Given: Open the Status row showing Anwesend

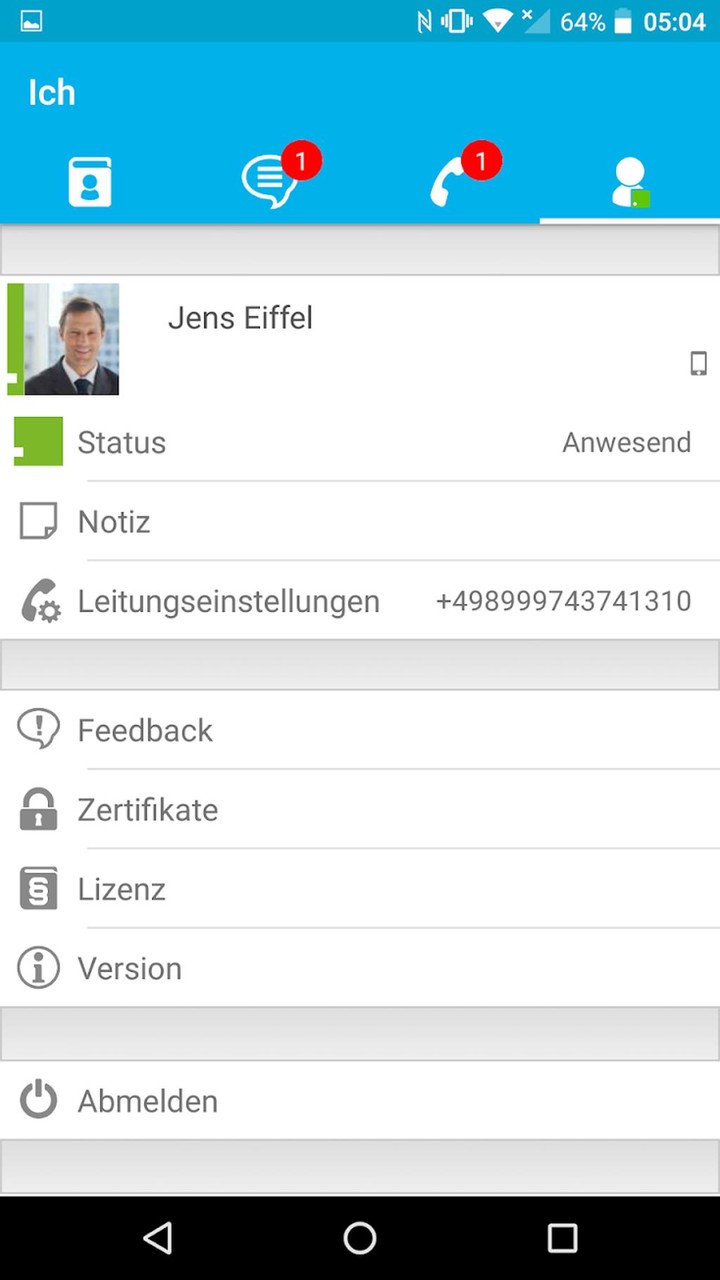Looking at the screenshot, I should [360, 441].
